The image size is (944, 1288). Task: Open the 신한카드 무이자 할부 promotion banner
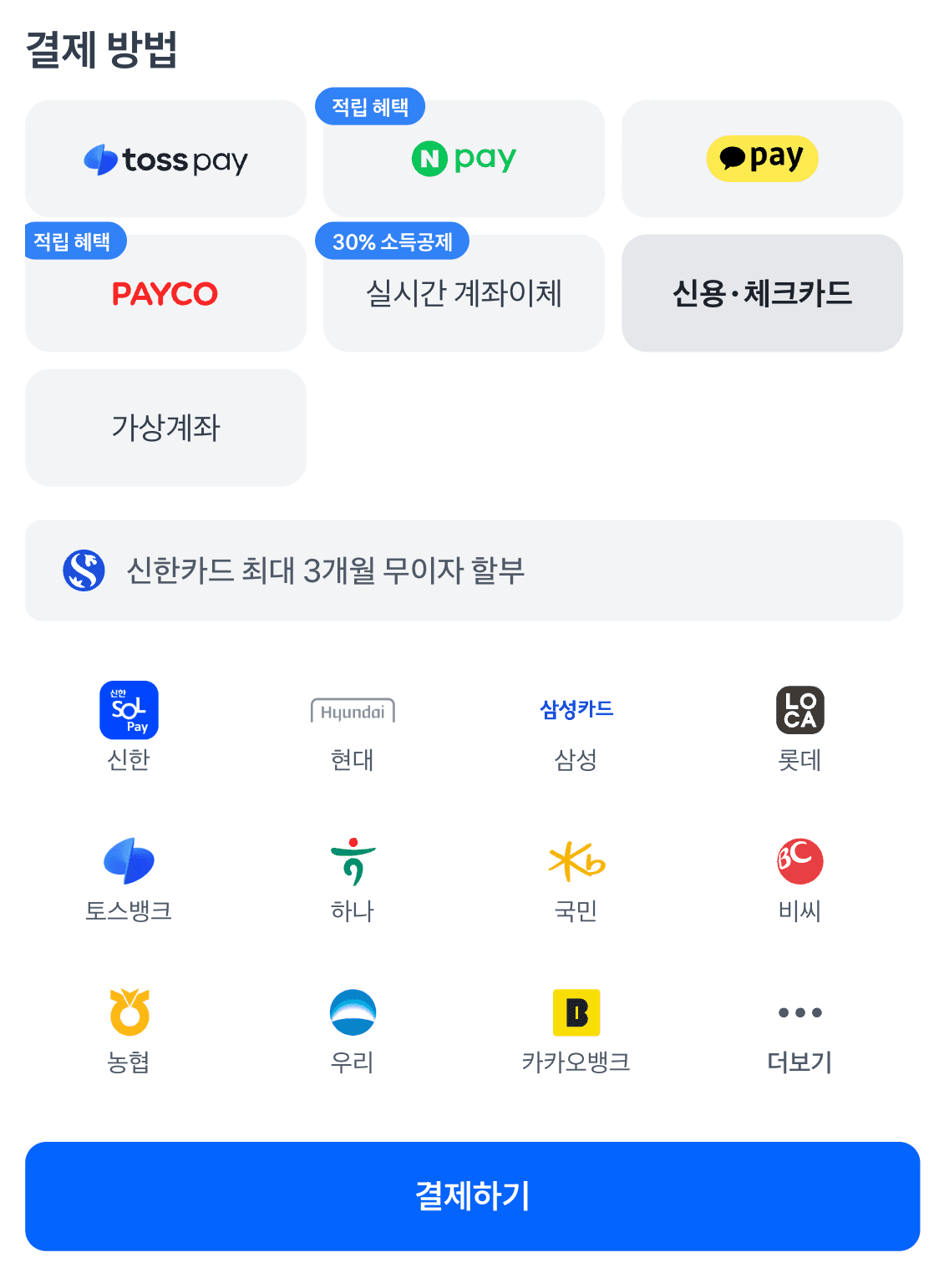click(x=464, y=570)
